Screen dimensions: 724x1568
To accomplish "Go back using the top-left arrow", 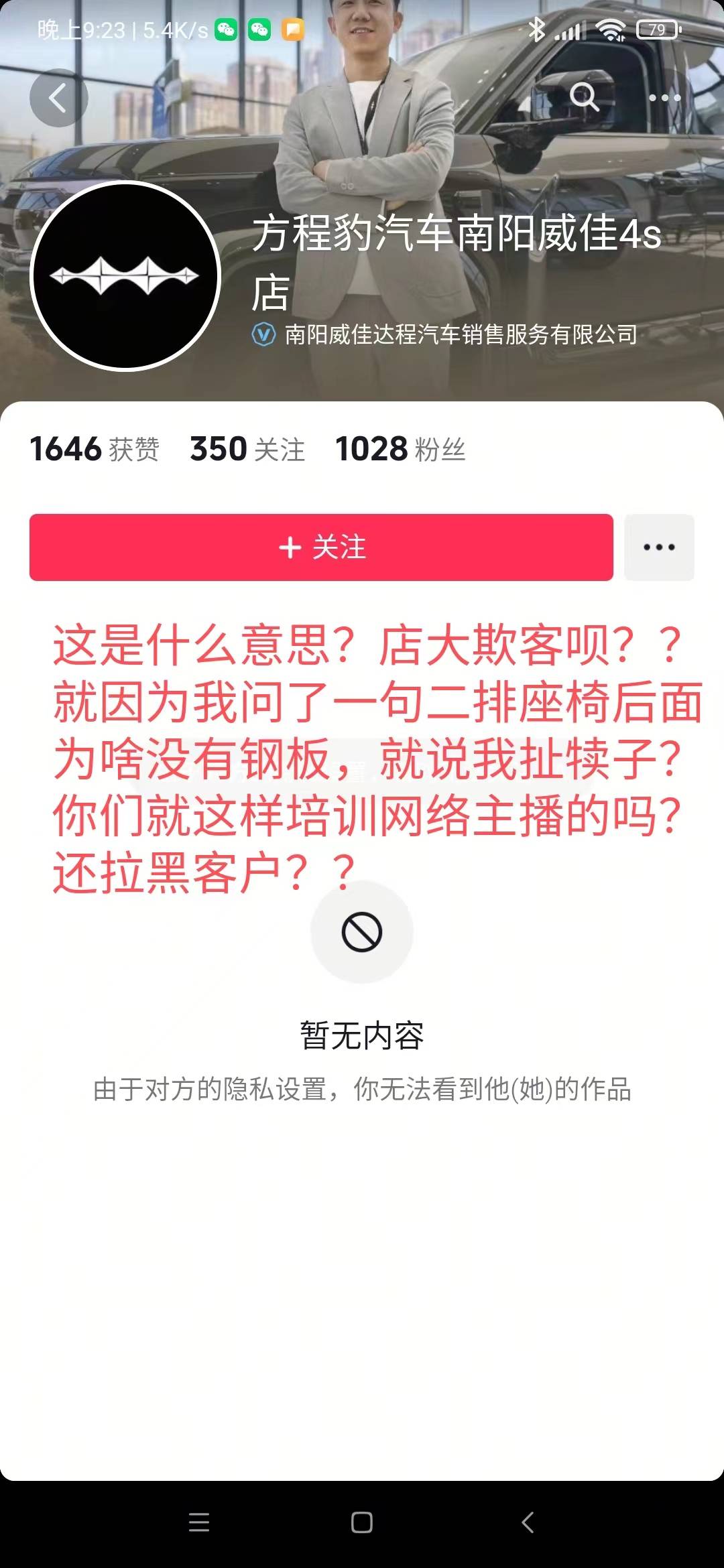I will [x=58, y=98].
